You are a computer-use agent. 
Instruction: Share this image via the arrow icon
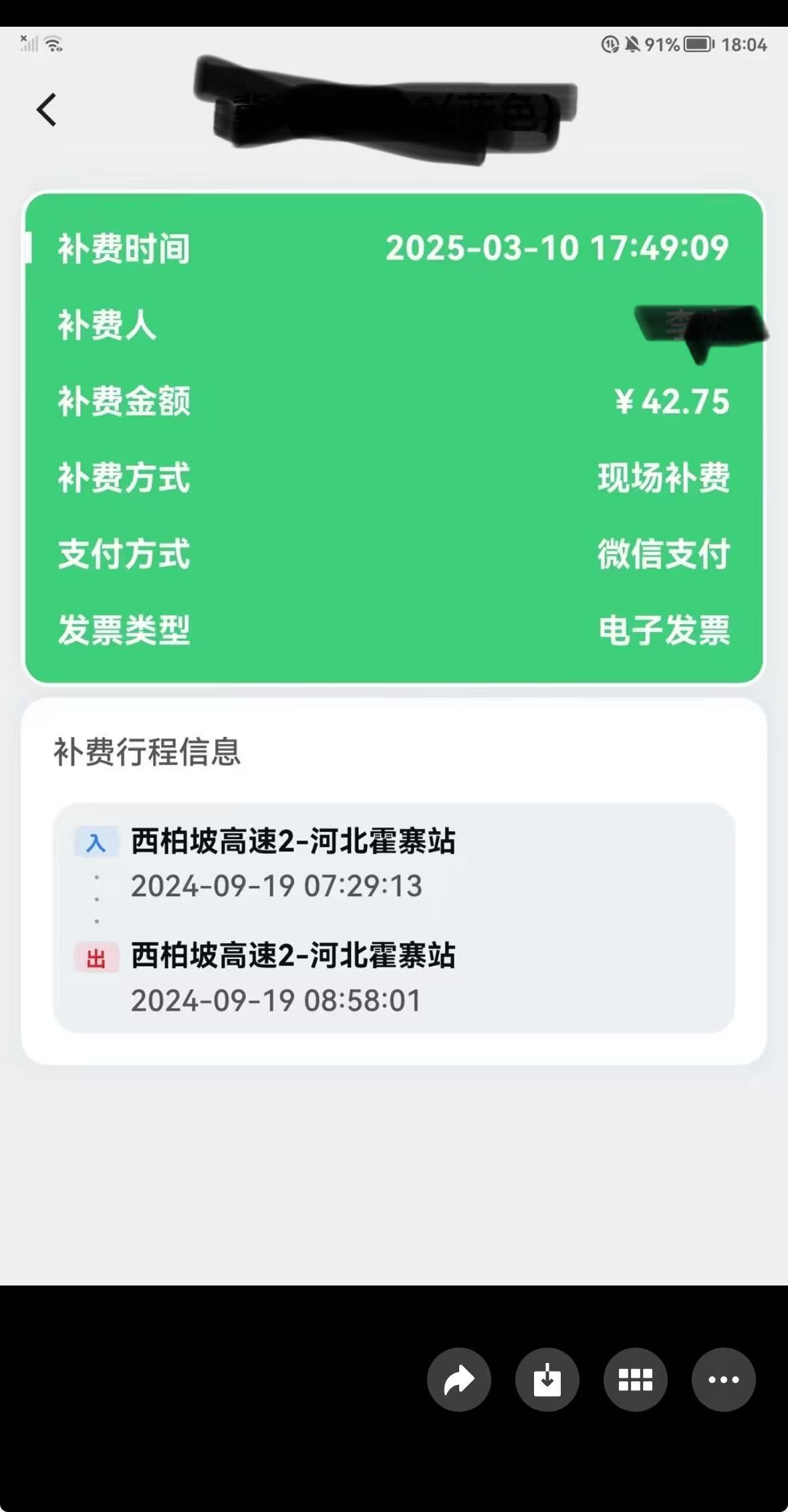pos(459,1379)
